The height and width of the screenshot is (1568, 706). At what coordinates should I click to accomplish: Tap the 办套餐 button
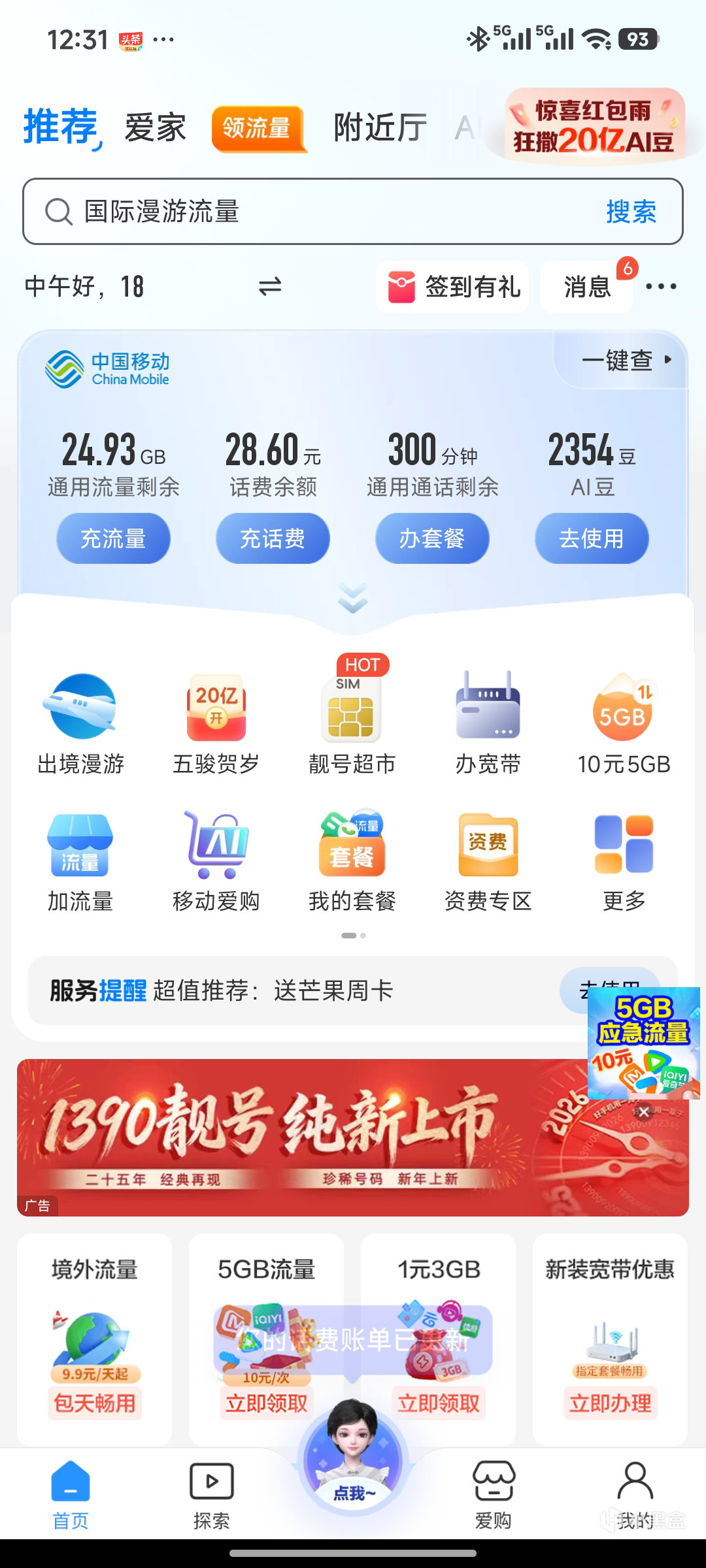pyautogui.click(x=432, y=539)
